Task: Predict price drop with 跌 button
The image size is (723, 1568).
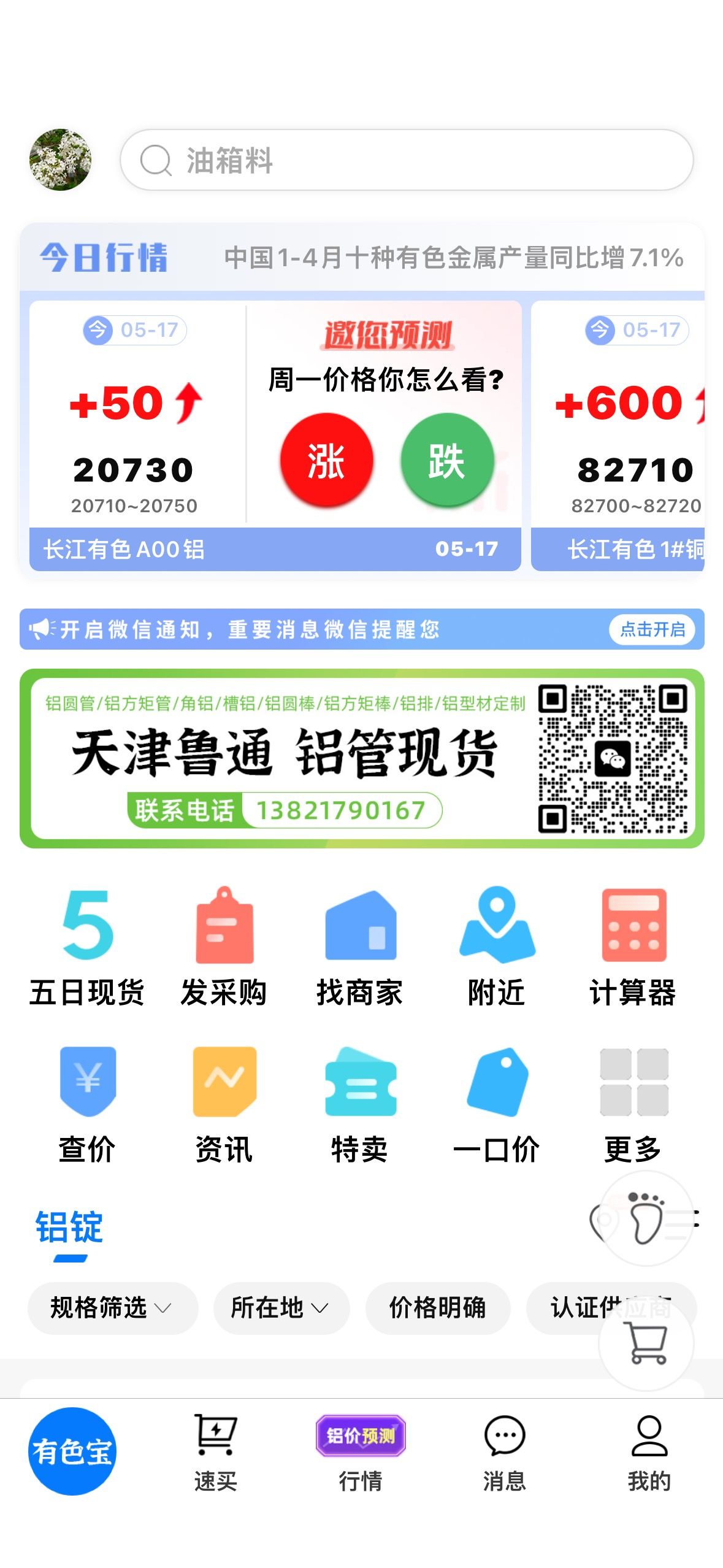Action: click(x=447, y=460)
